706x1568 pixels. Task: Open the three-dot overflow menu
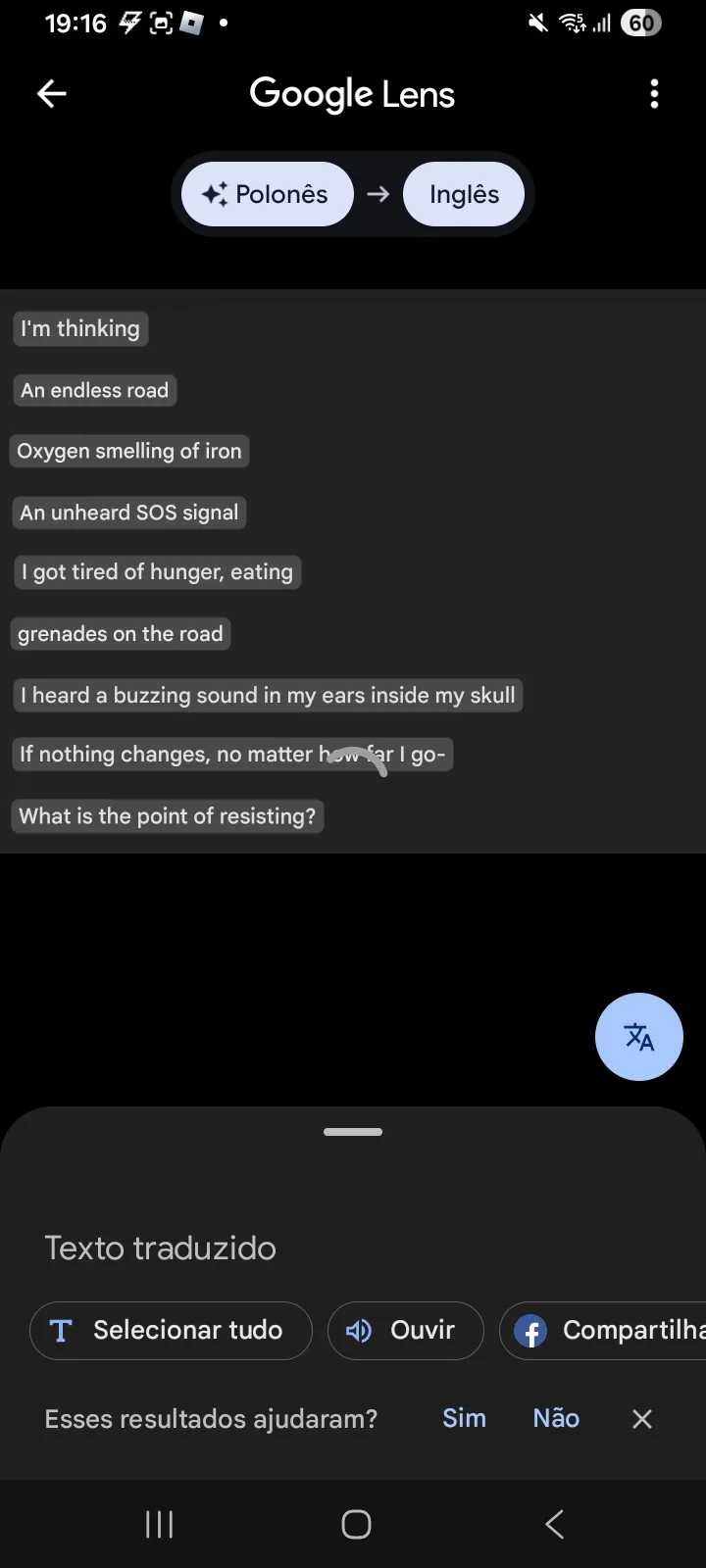(654, 94)
